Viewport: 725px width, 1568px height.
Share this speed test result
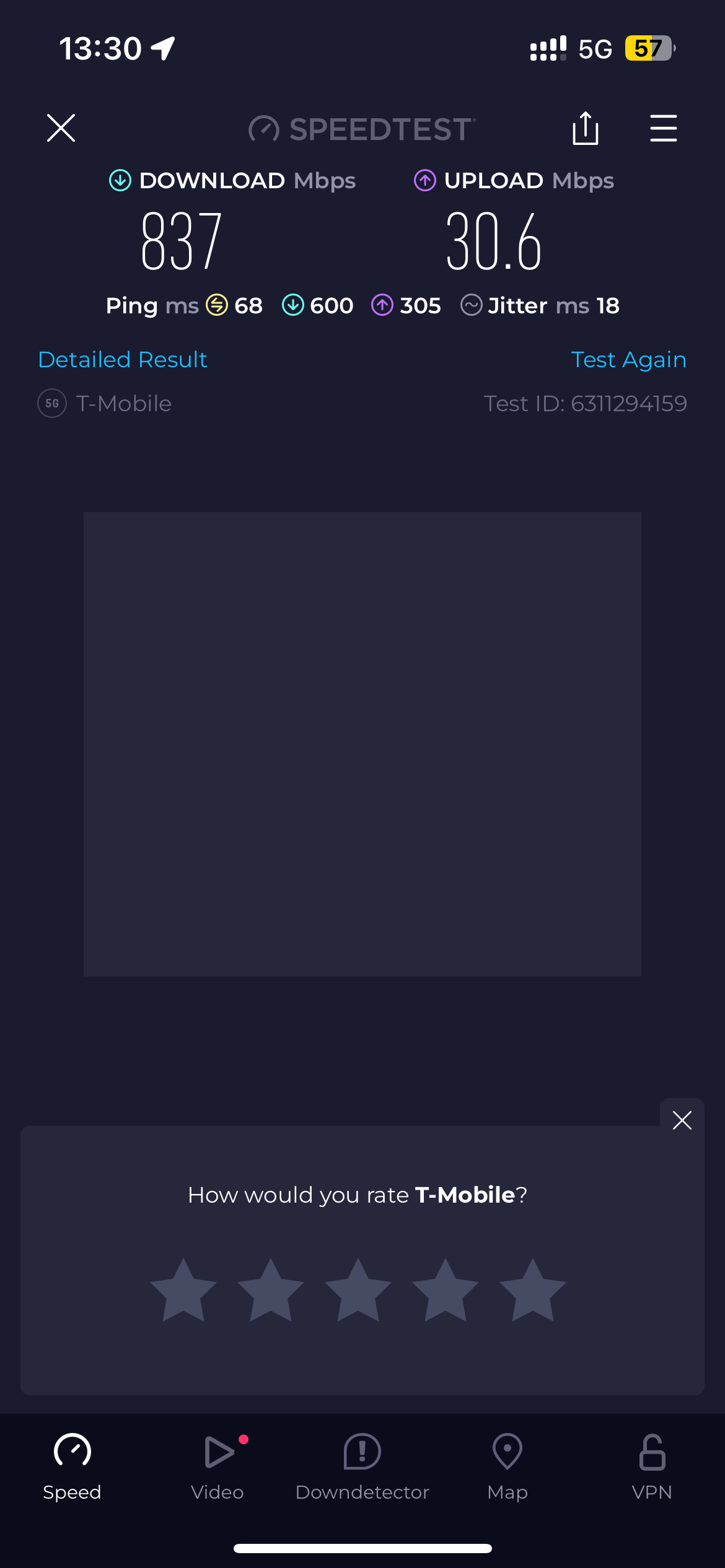(585, 128)
